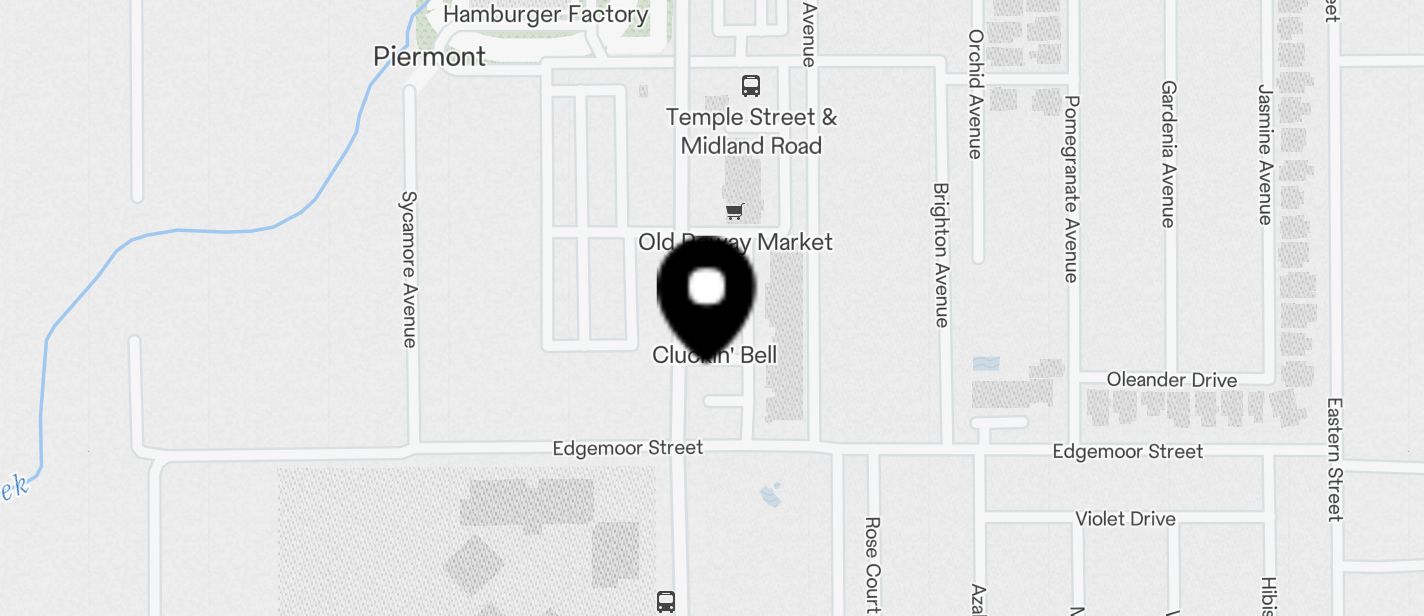This screenshot has width=1424, height=616.
Task: Tap the bus stop icon below Edgemoor Street
Action: click(666, 601)
